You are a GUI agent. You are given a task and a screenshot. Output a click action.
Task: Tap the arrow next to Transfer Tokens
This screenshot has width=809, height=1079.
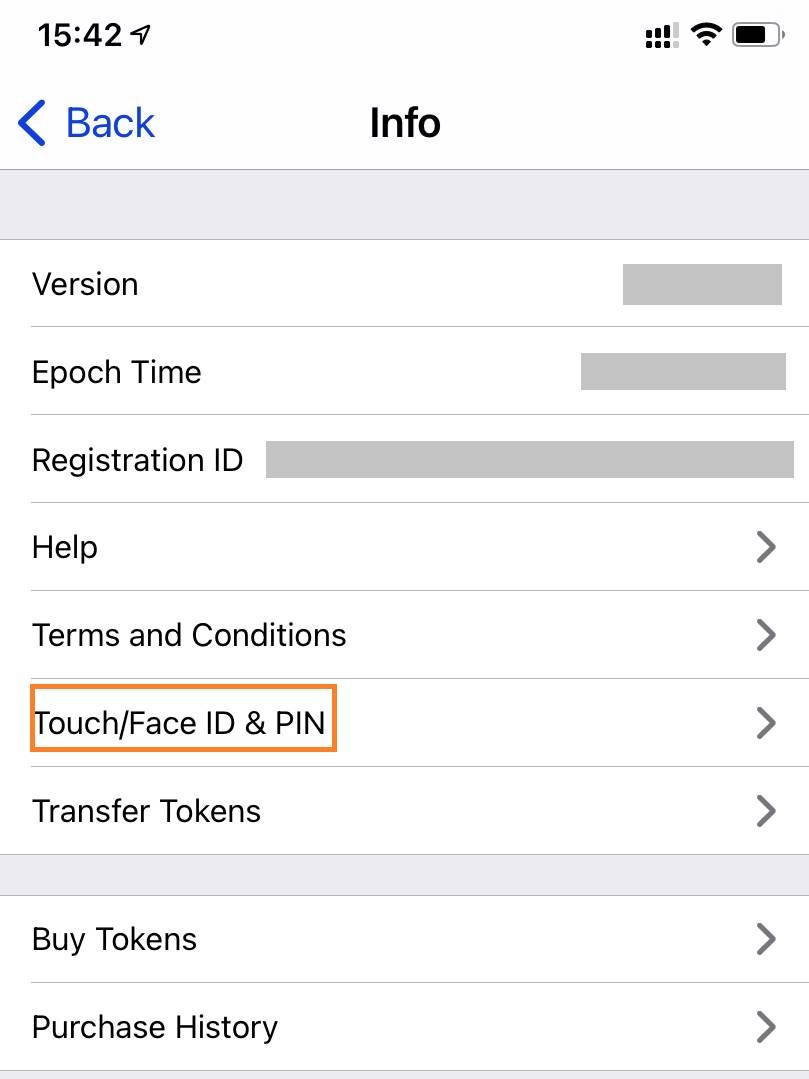point(766,811)
